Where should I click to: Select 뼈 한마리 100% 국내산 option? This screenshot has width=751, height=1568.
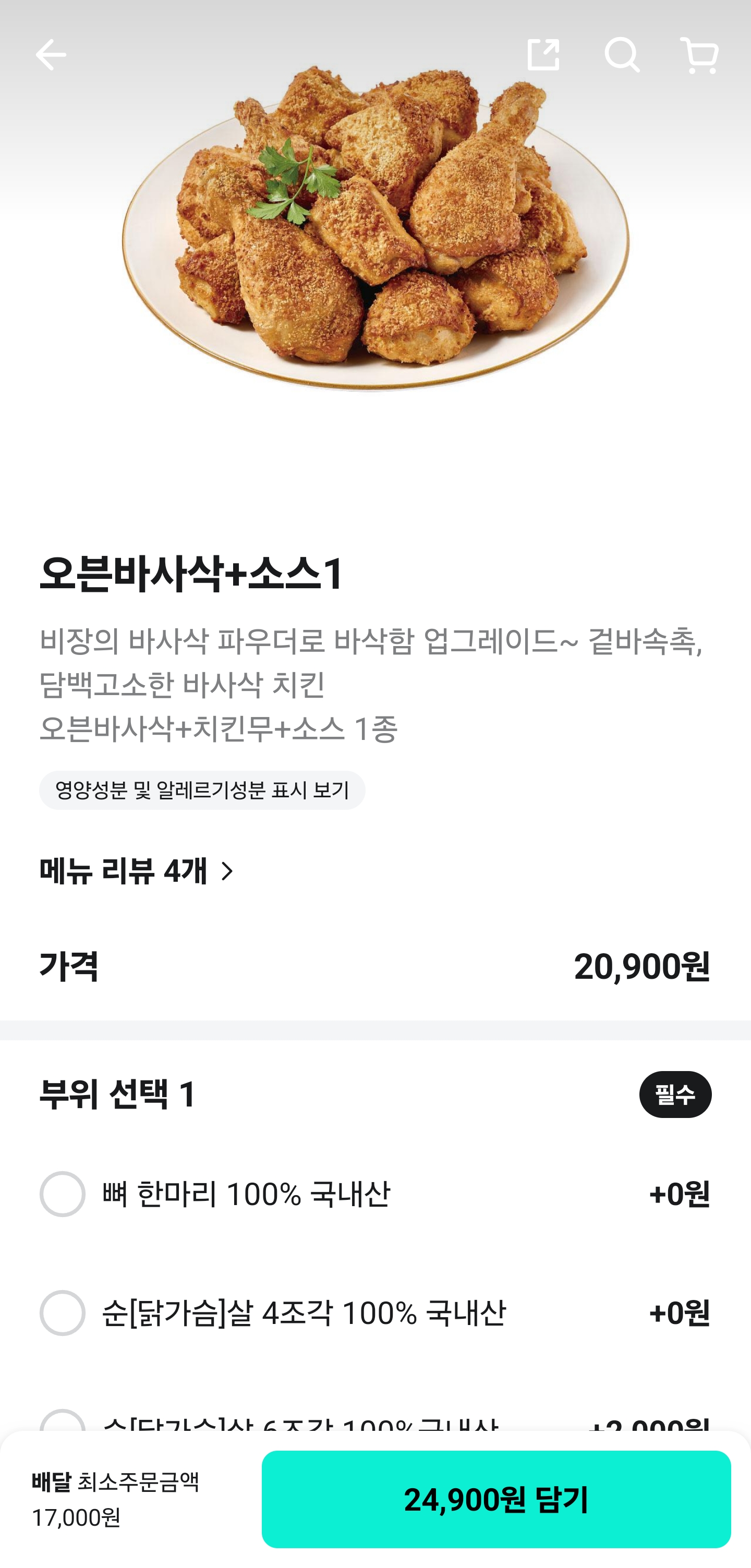[375, 1194]
